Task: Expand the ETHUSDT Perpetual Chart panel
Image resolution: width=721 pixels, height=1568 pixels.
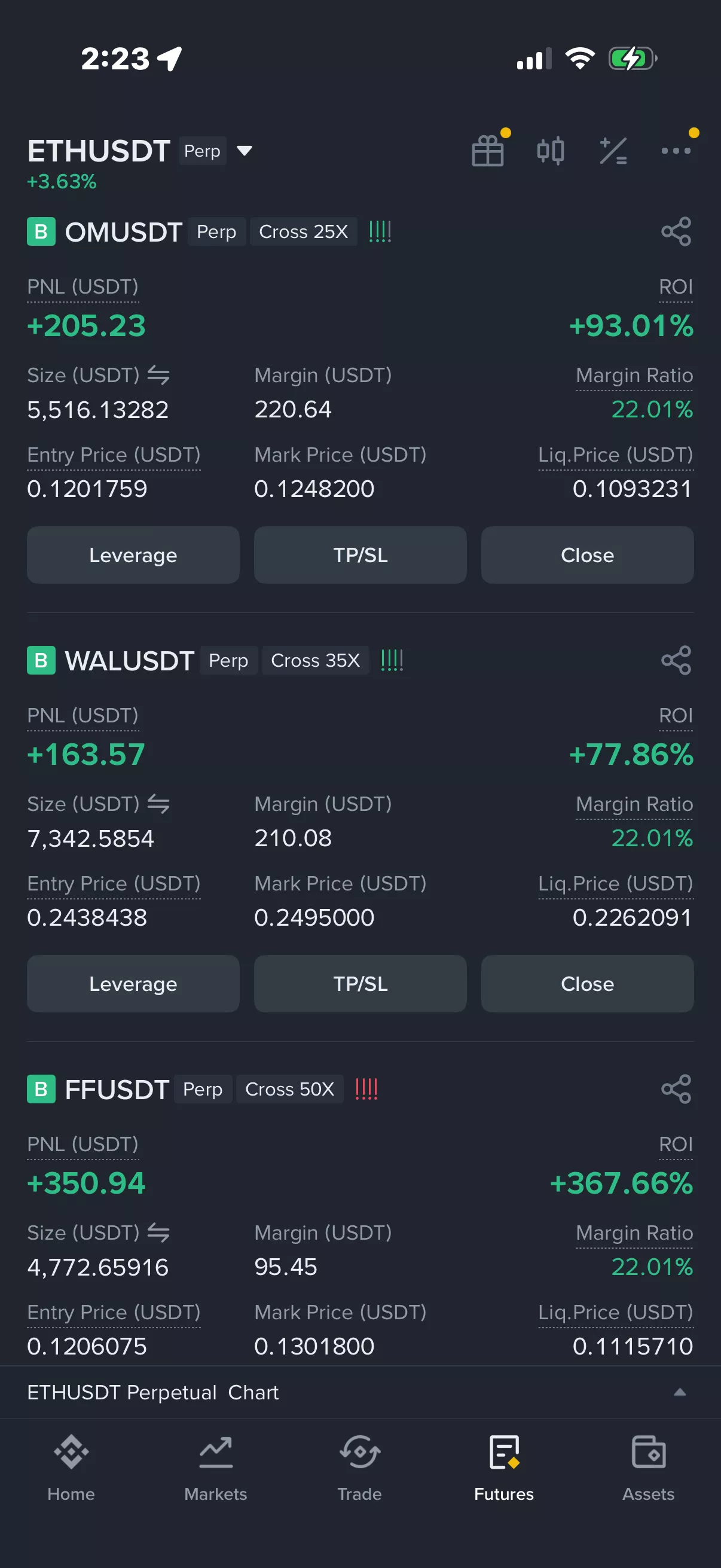Action: tap(360, 1392)
